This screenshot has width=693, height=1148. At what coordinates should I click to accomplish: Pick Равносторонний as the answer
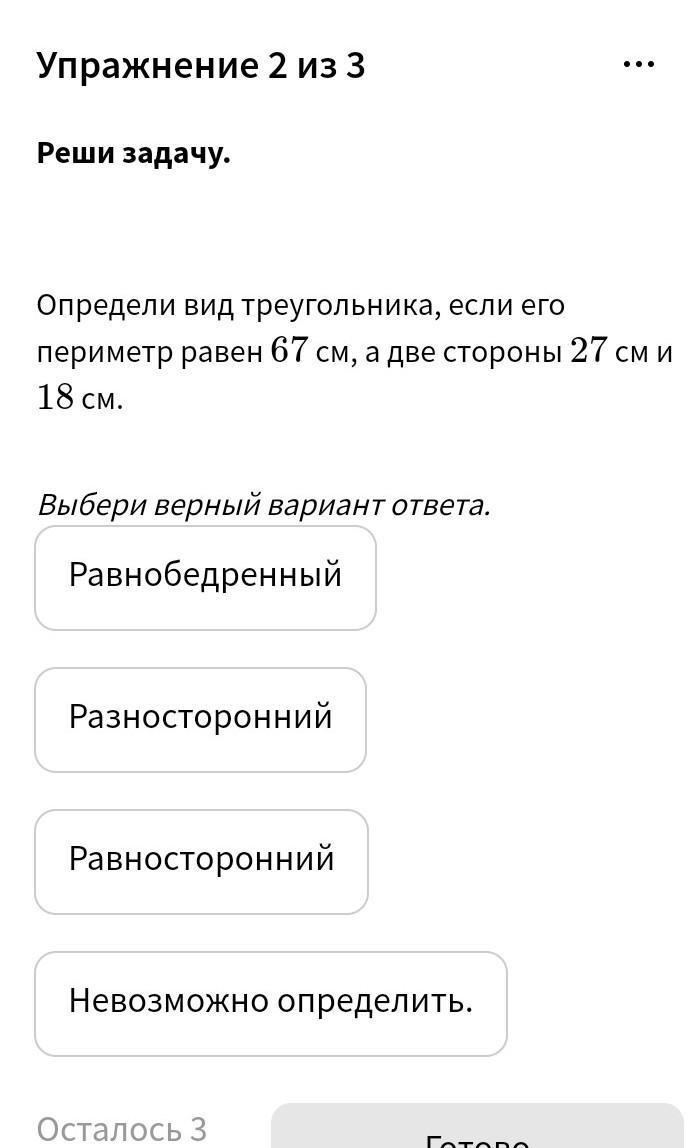tap(201, 862)
